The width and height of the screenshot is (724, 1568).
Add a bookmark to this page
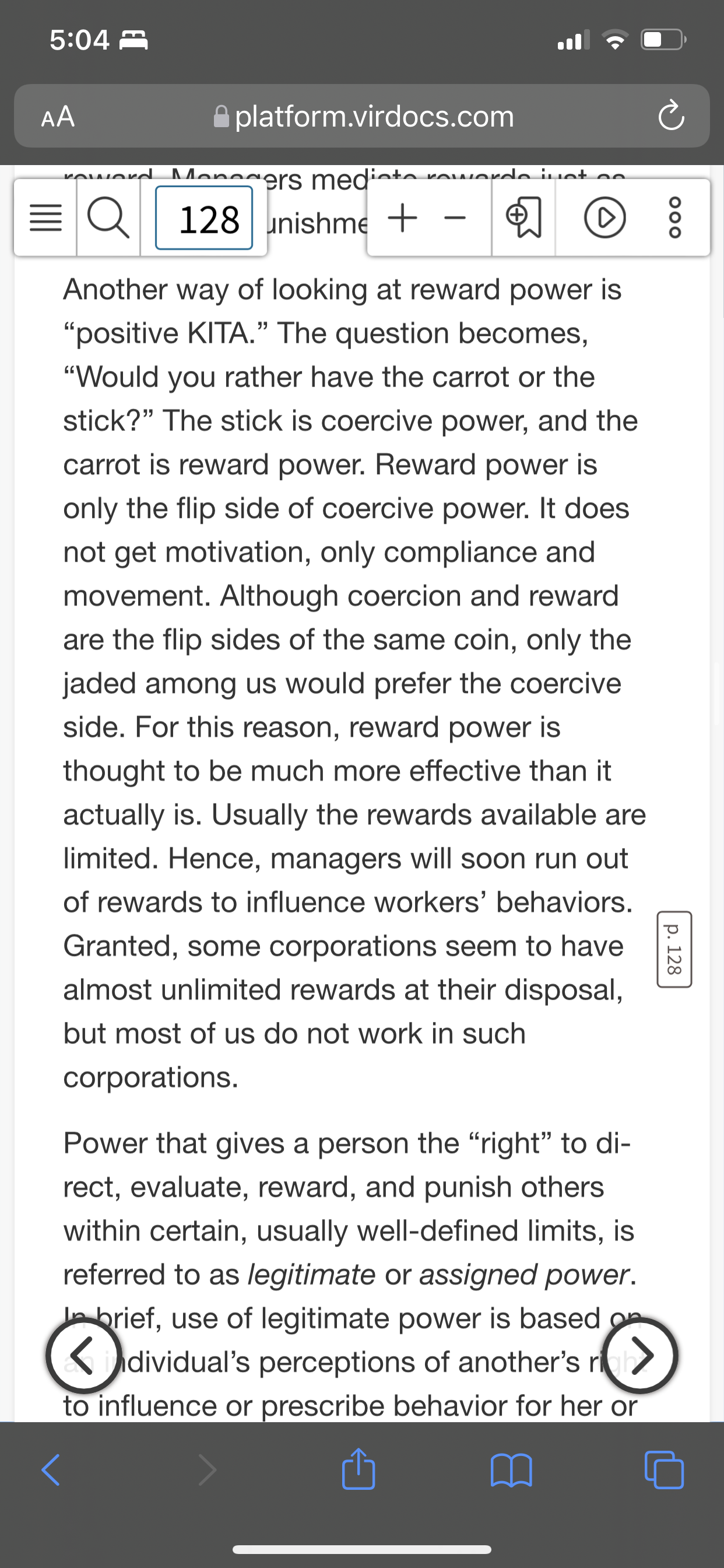click(x=523, y=218)
